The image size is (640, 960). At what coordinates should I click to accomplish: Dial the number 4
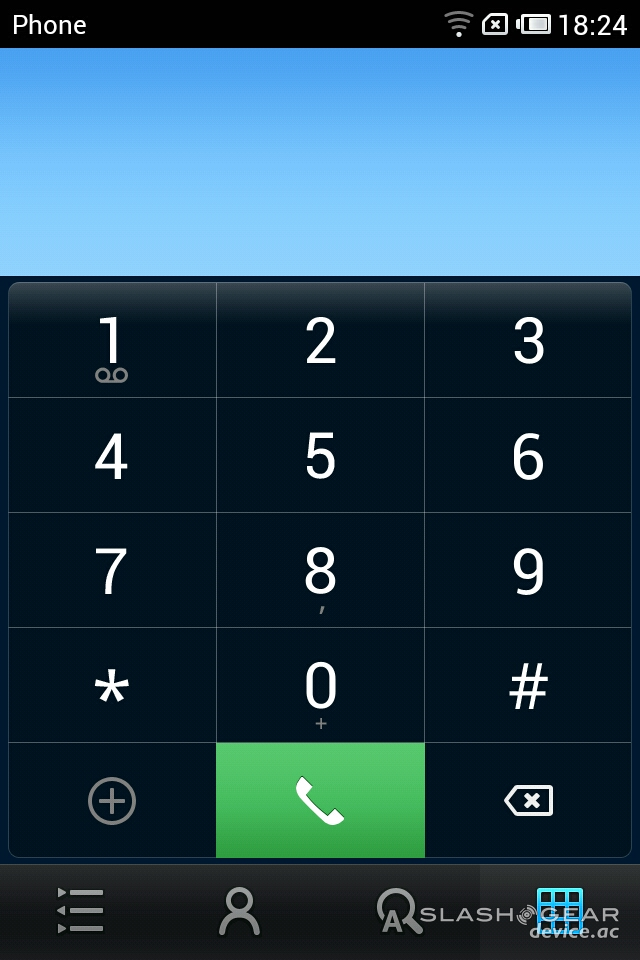point(112,456)
